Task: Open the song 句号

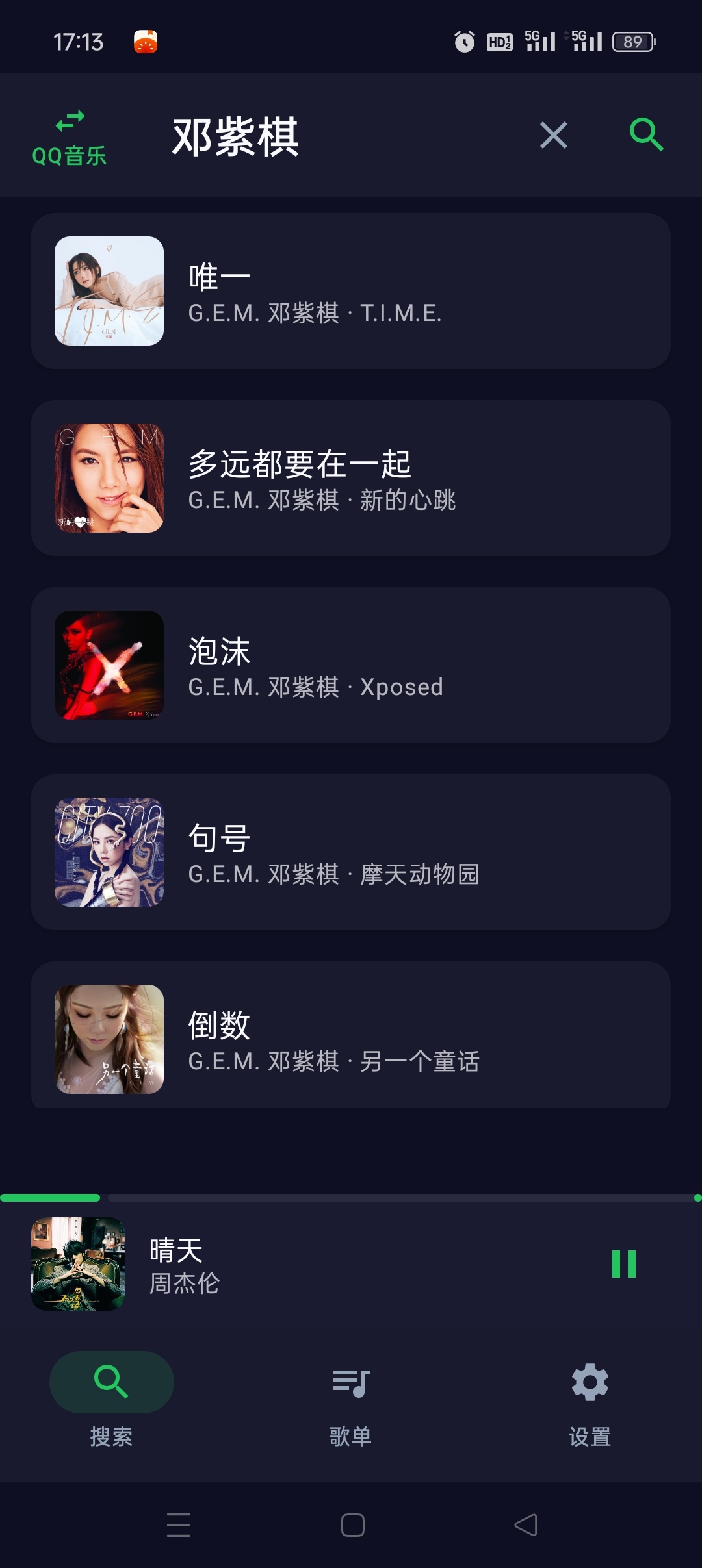Action: pyautogui.click(x=351, y=852)
